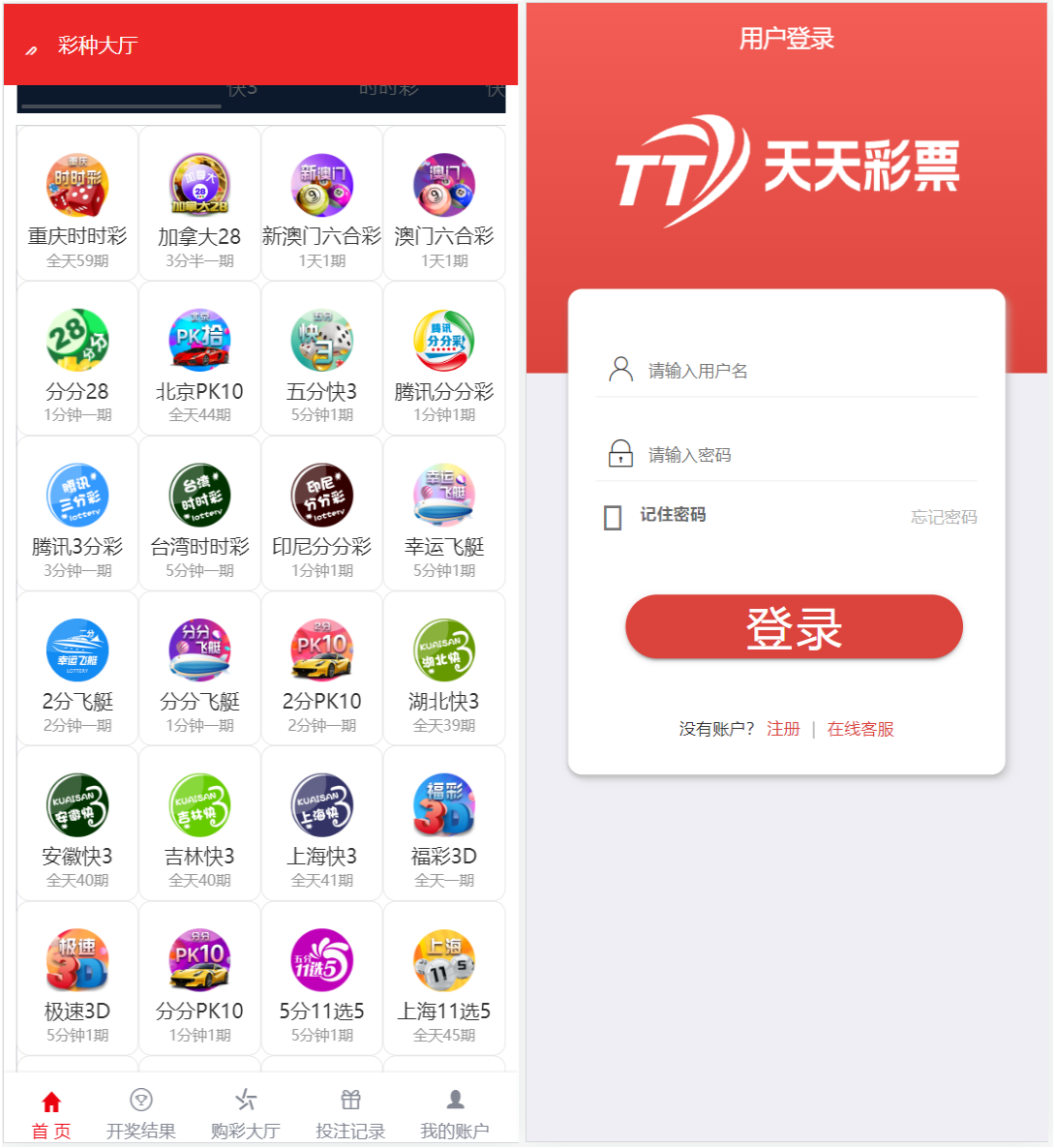The image size is (1055, 1148).
Task: Go to the 投注记录 tab
Action: coord(350,1113)
